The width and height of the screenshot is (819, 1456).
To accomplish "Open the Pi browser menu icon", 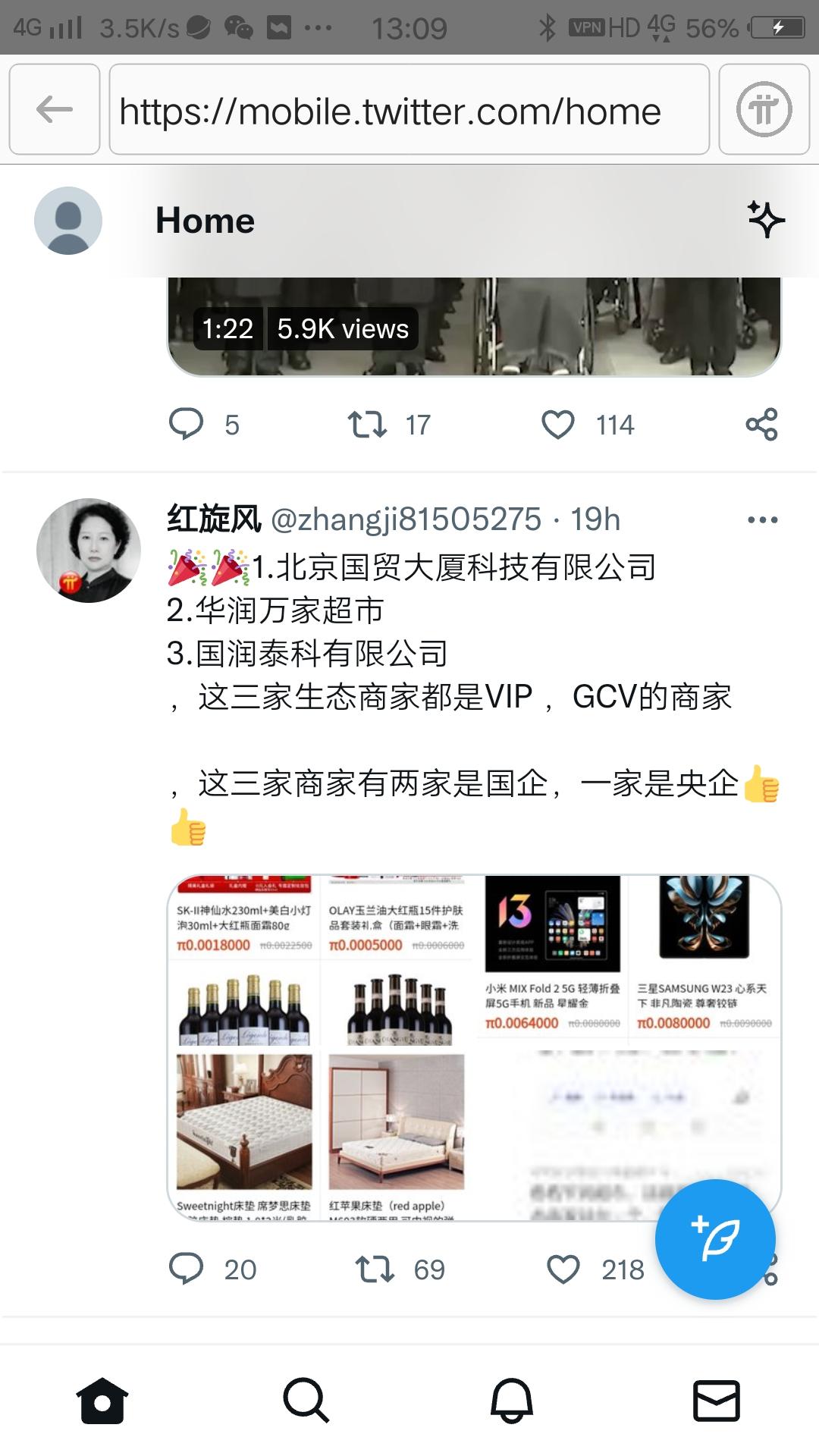I will [764, 110].
